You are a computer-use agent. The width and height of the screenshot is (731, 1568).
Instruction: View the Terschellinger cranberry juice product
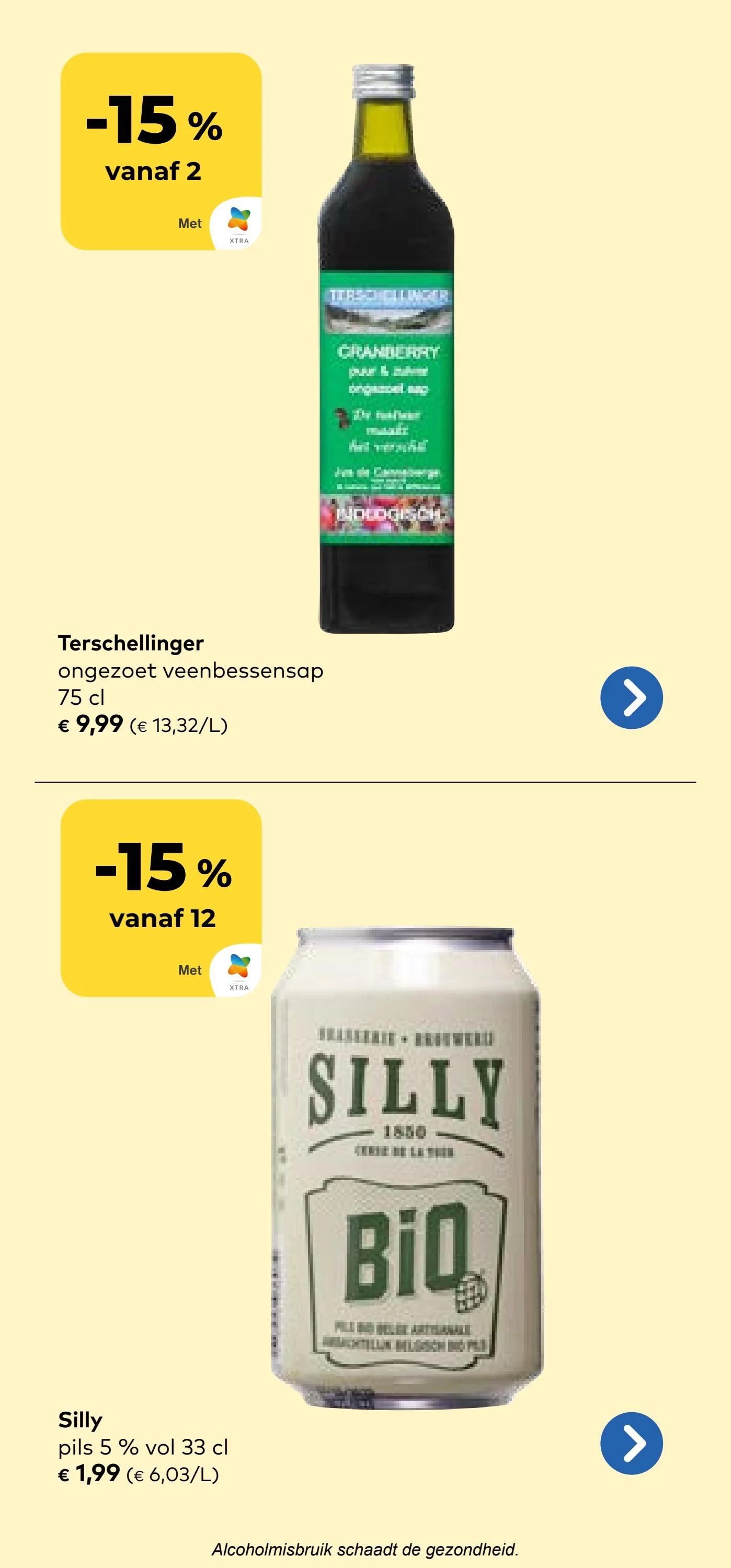click(386, 349)
